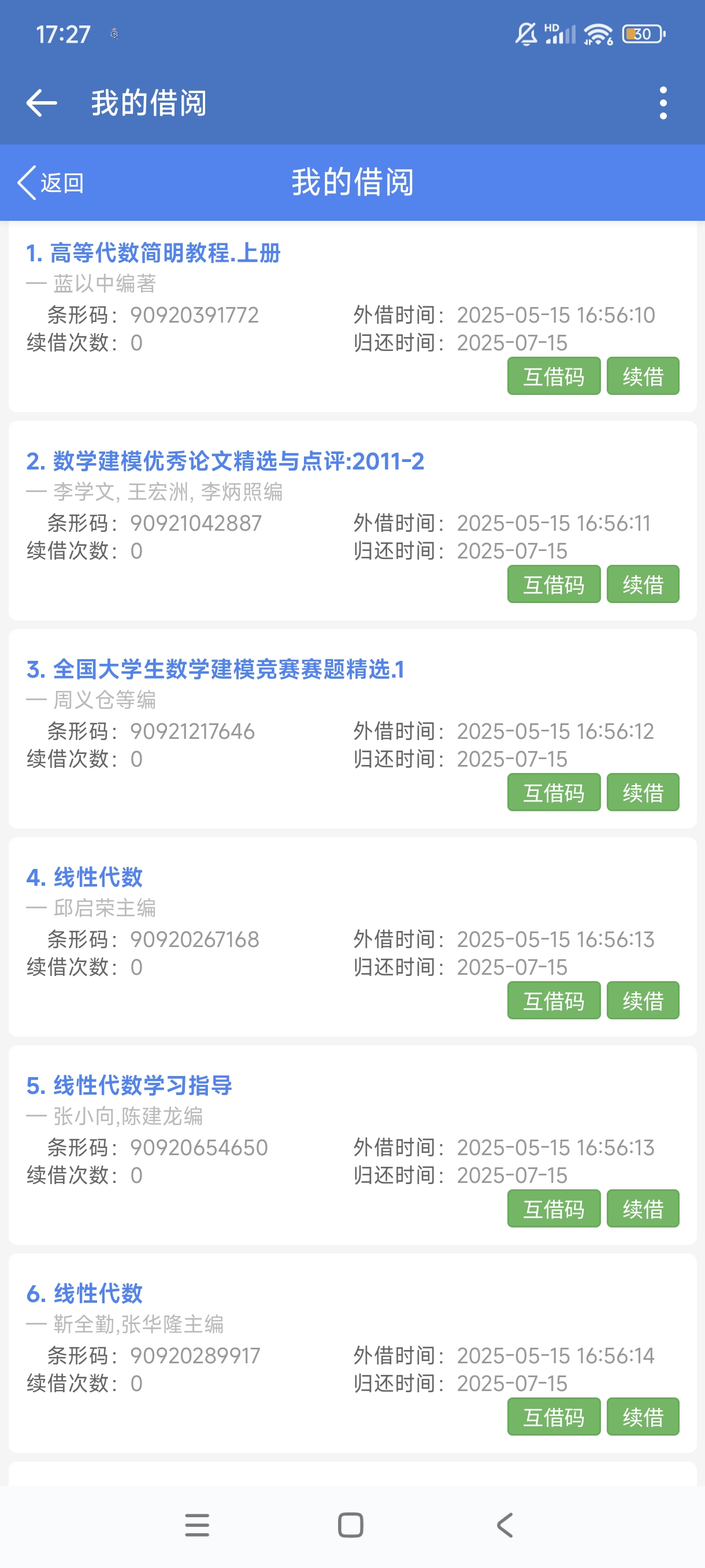Image resolution: width=705 pixels, height=1568 pixels.
Task: Open 全国大学生数学建模竞赛赛题精选.1 title
Action: tap(215, 670)
